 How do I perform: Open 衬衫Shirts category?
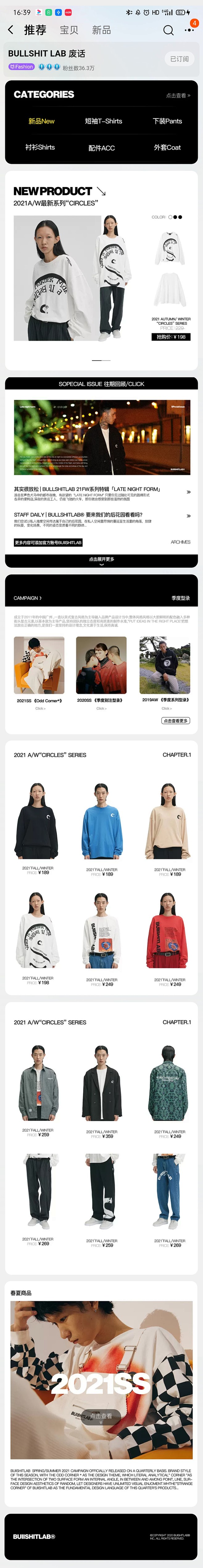40,147
